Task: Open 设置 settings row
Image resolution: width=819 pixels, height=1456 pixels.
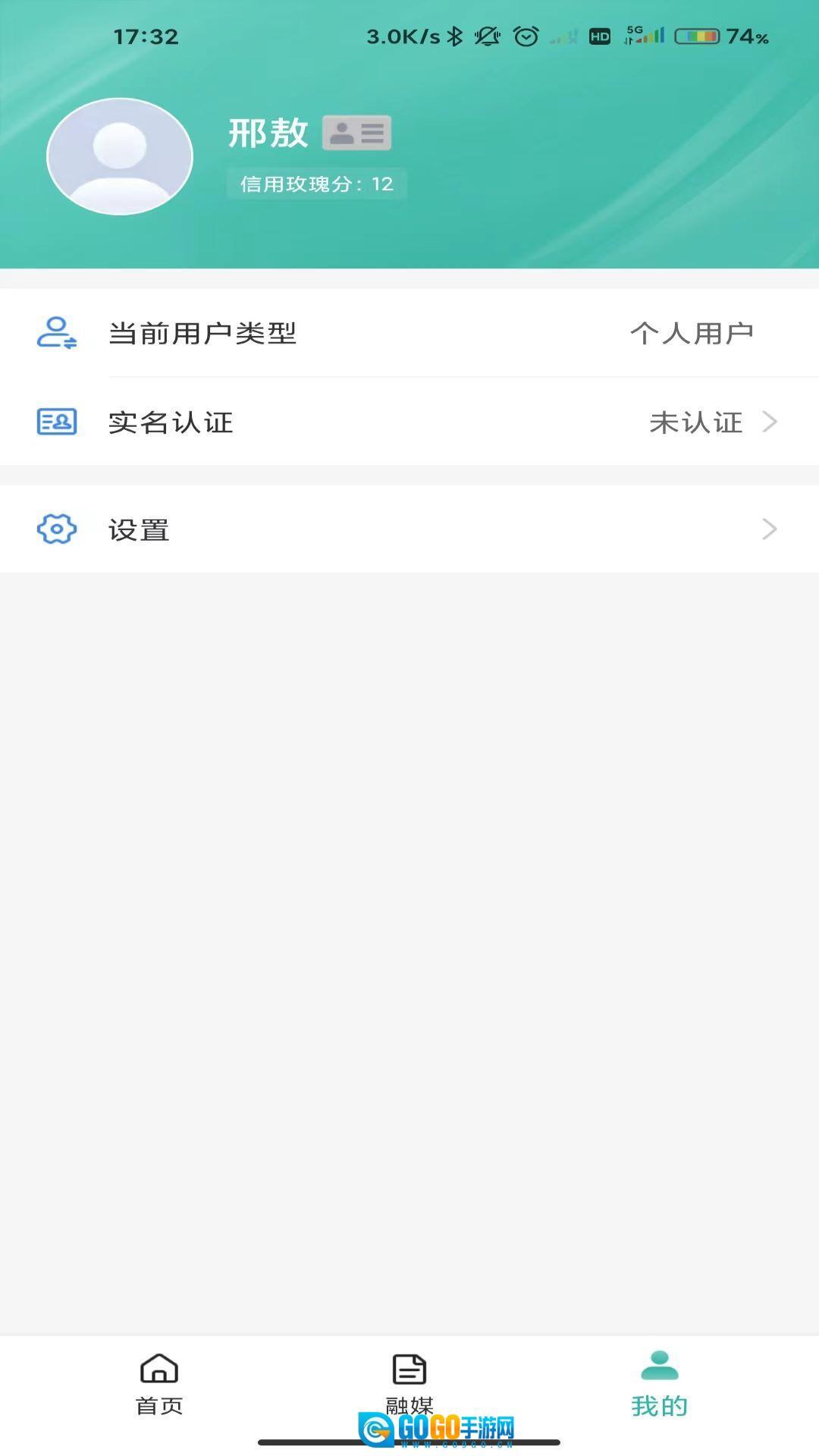Action: (x=409, y=529)
